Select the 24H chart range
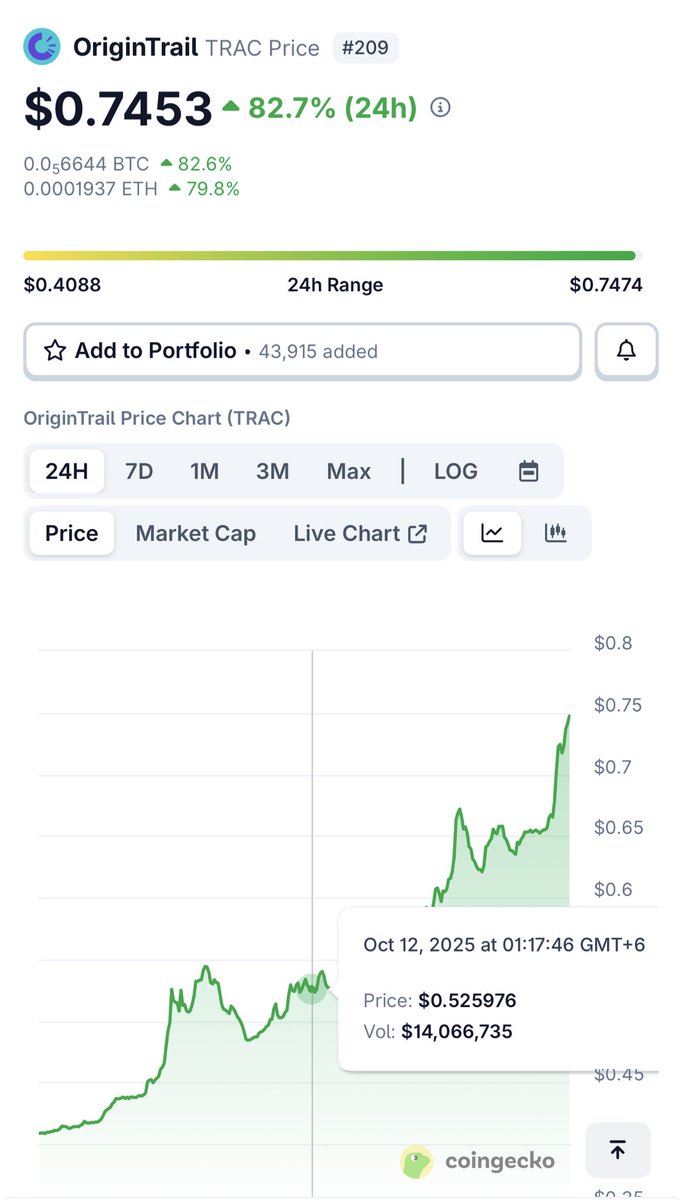Viewport: 682px width, 1200px height. 67,471
